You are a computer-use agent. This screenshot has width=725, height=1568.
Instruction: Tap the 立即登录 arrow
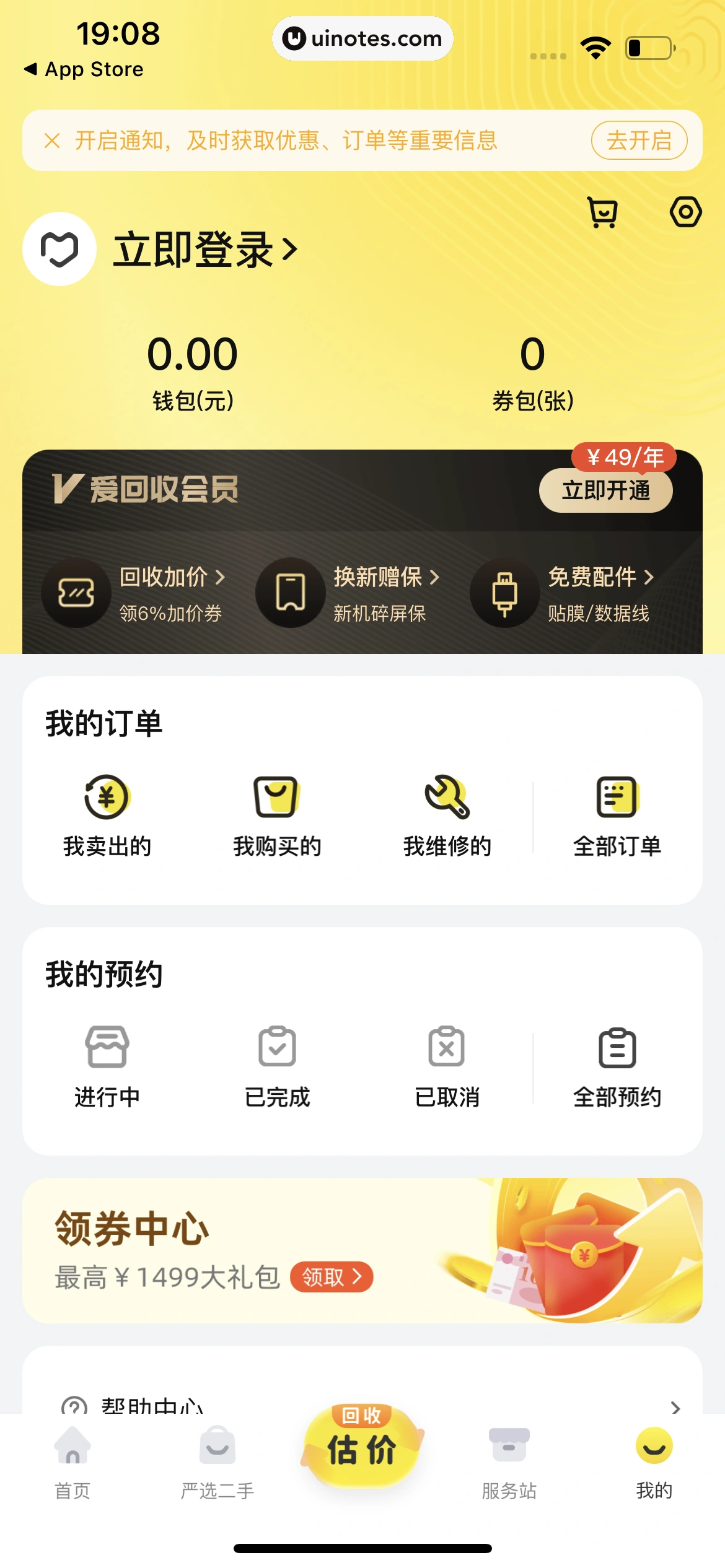pyautogui.click(x=289, y=250)
